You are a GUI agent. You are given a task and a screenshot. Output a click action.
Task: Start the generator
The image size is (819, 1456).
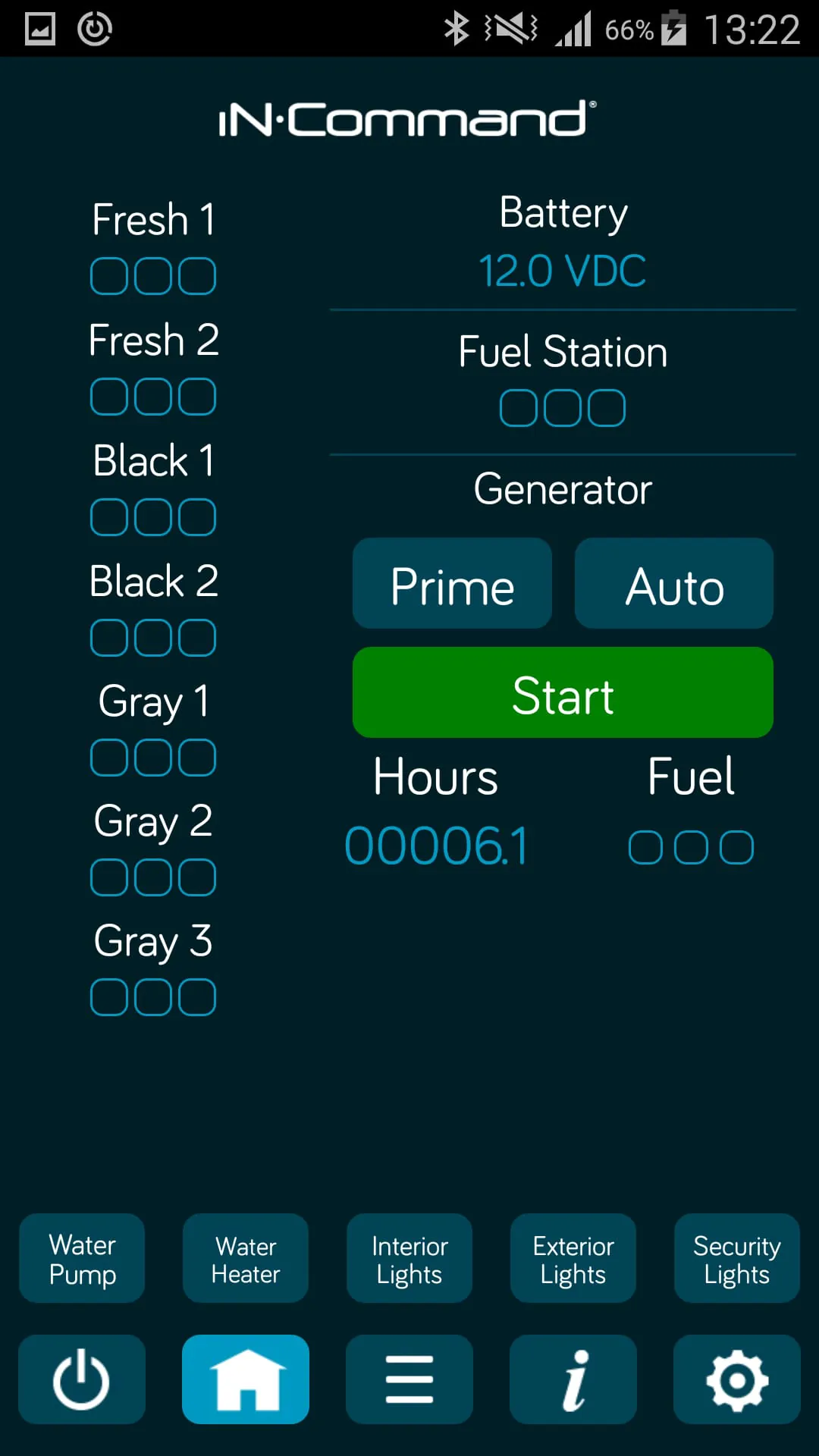[563, 693]
